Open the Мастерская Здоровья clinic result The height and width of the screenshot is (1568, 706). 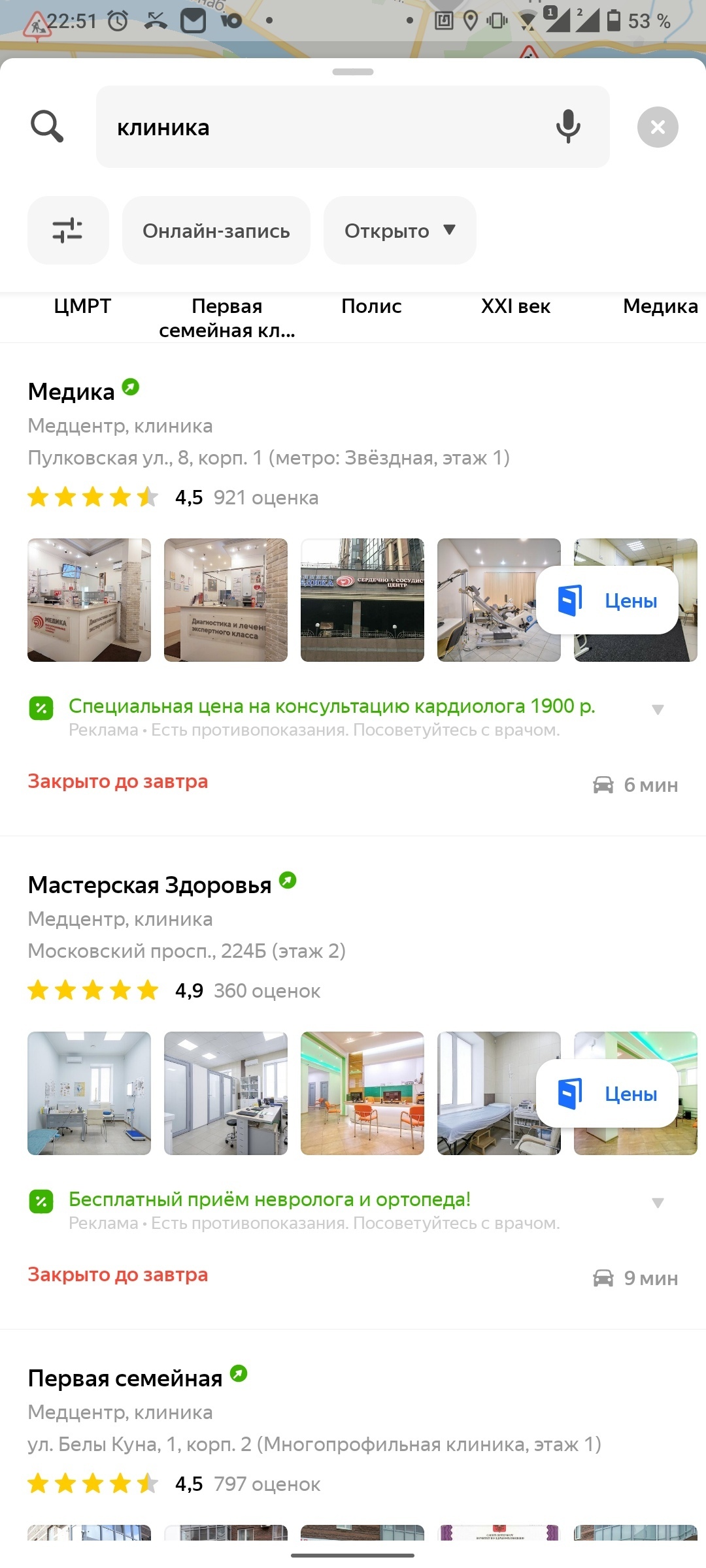click(150, 885)
